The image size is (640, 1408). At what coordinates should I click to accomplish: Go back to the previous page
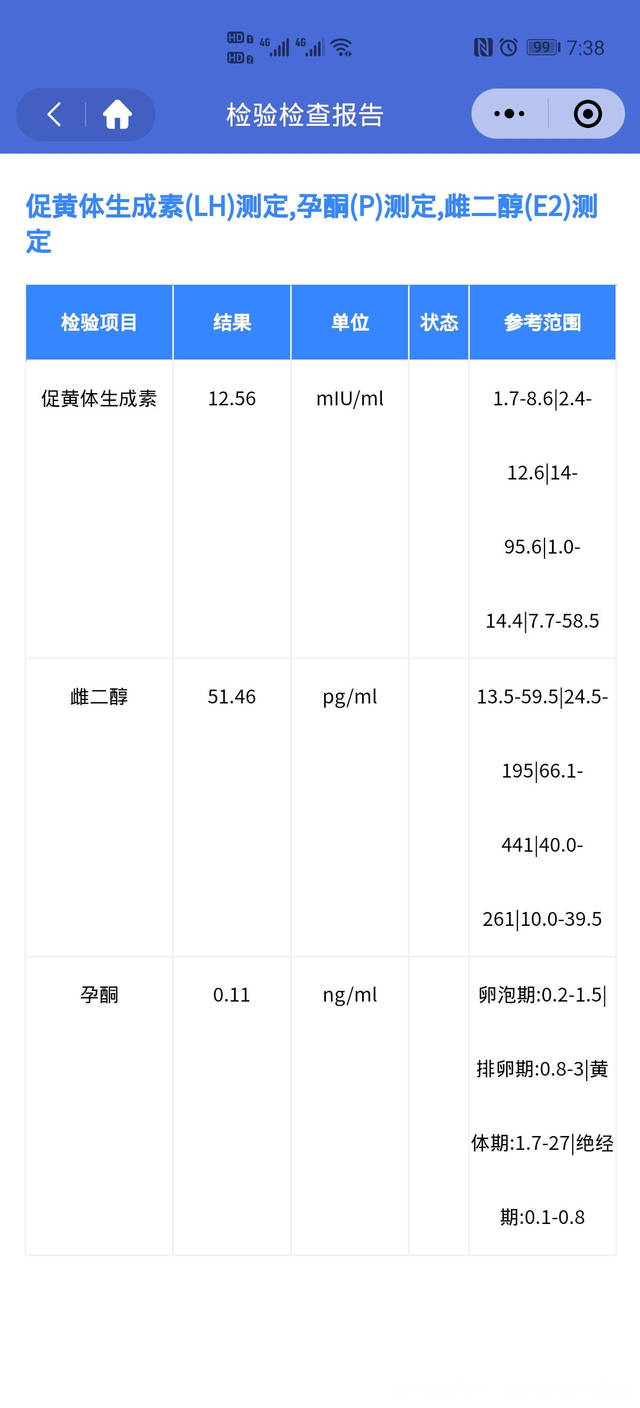[54, 115]
